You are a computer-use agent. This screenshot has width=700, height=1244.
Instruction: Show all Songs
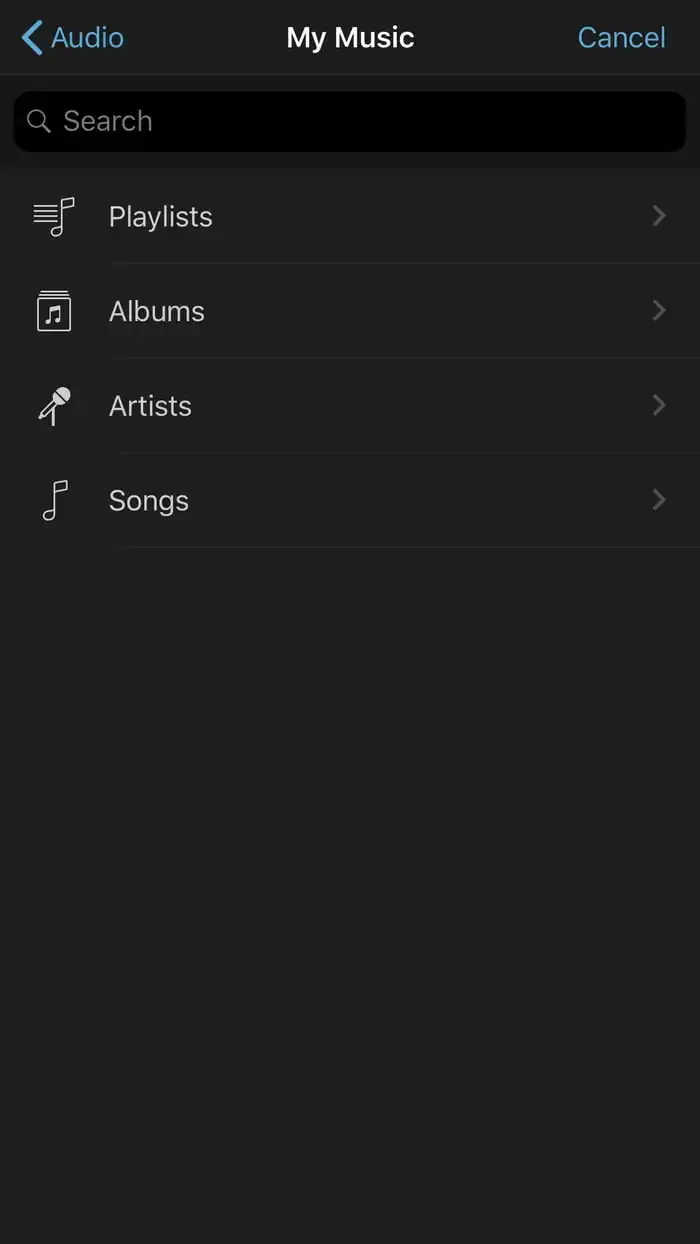click(349, 500)
